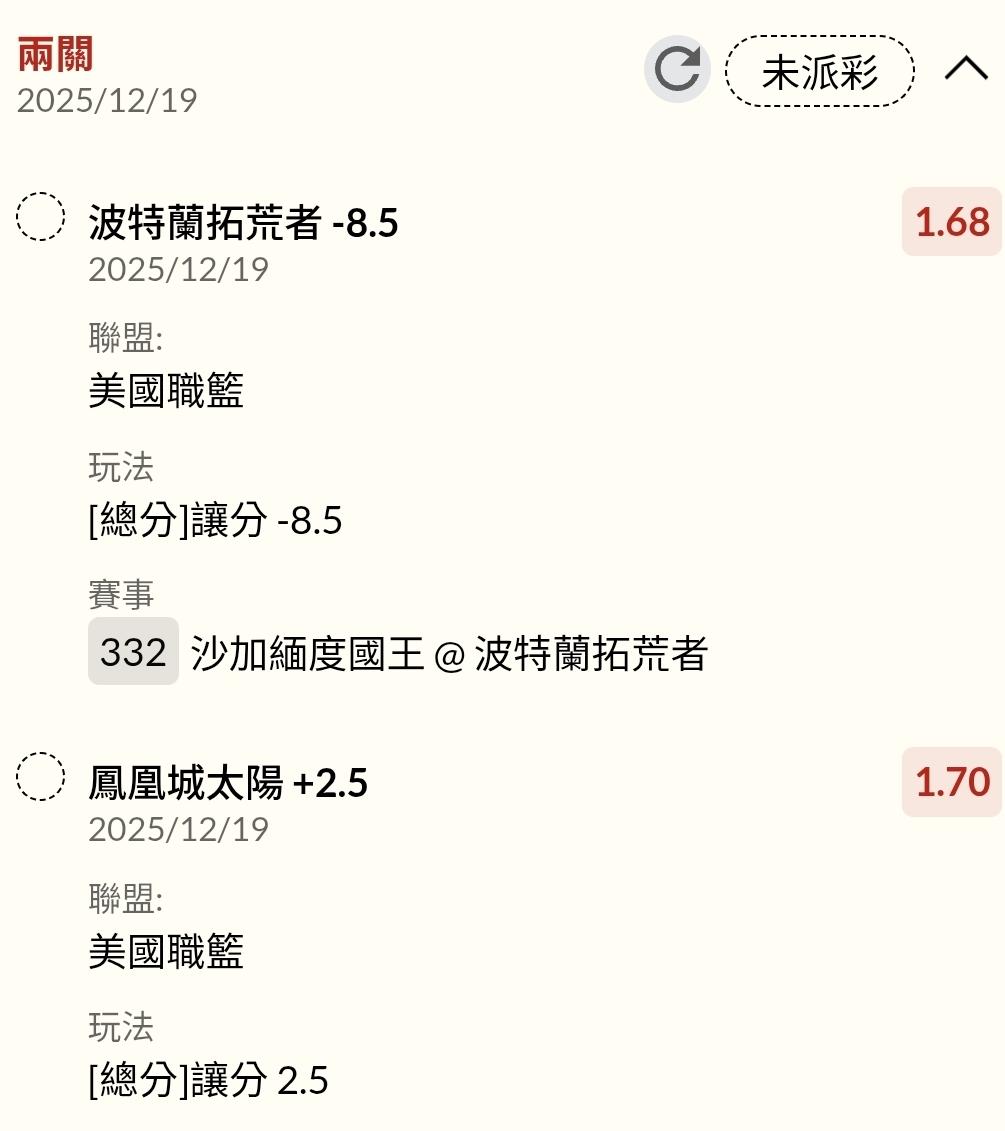Viewport: 1005px width, 1131px height.
Task: Refresh the 兩關 bet status
Action: tap(677, 70)
